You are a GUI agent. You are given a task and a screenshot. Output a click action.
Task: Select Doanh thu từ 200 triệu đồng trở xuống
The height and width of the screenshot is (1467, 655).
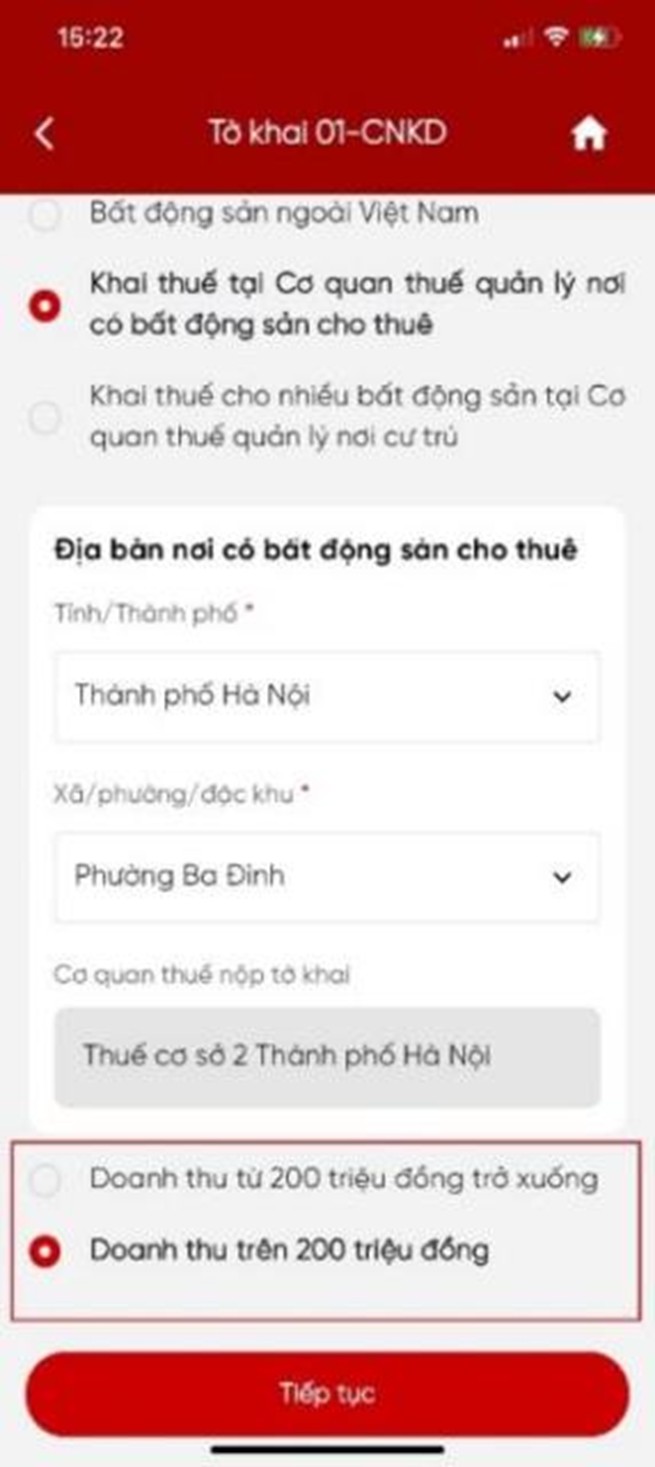45,1181
